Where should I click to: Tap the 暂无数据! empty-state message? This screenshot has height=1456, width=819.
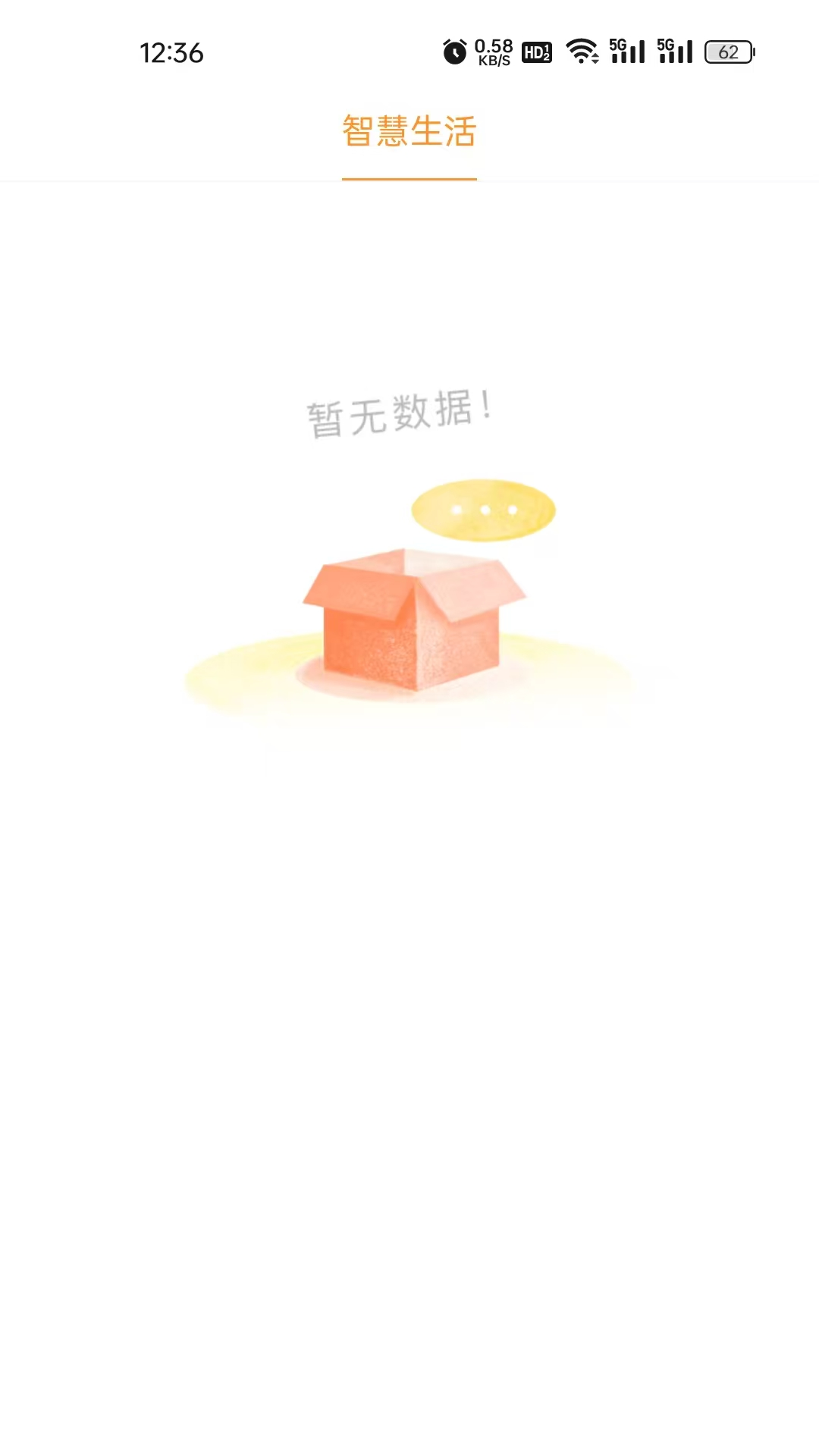(398, 409)
